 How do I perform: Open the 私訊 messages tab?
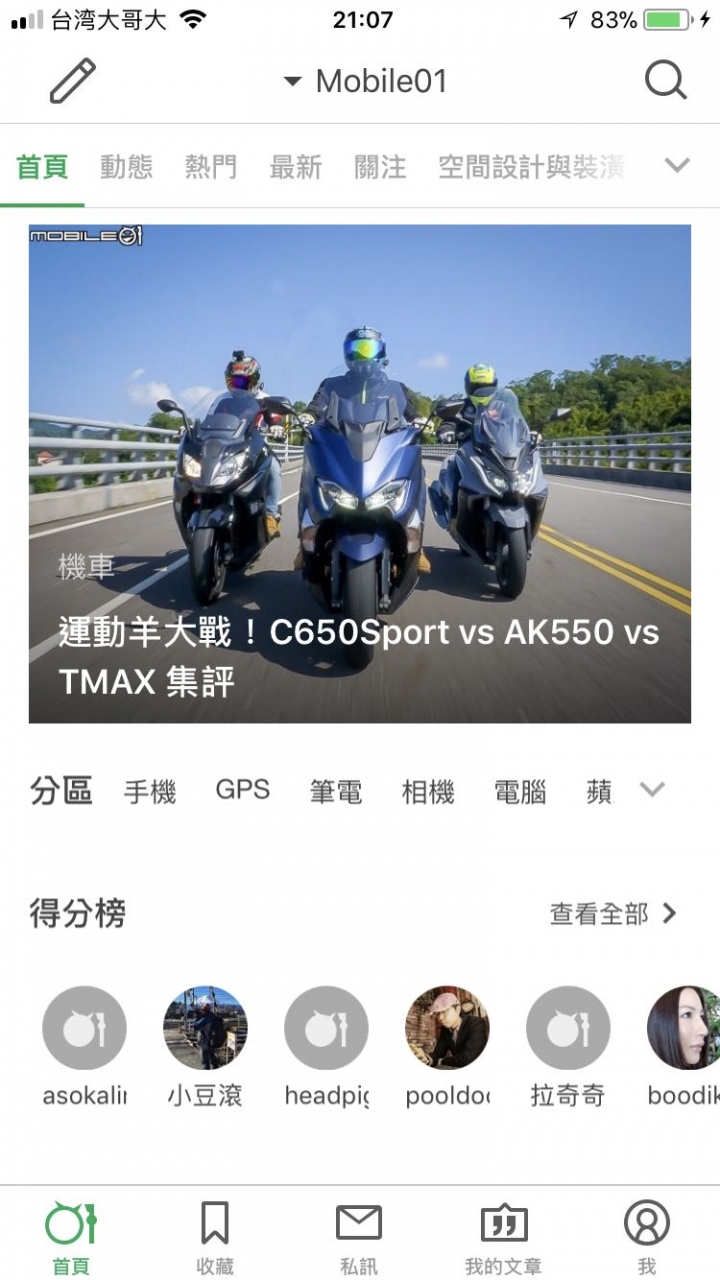359,1236
